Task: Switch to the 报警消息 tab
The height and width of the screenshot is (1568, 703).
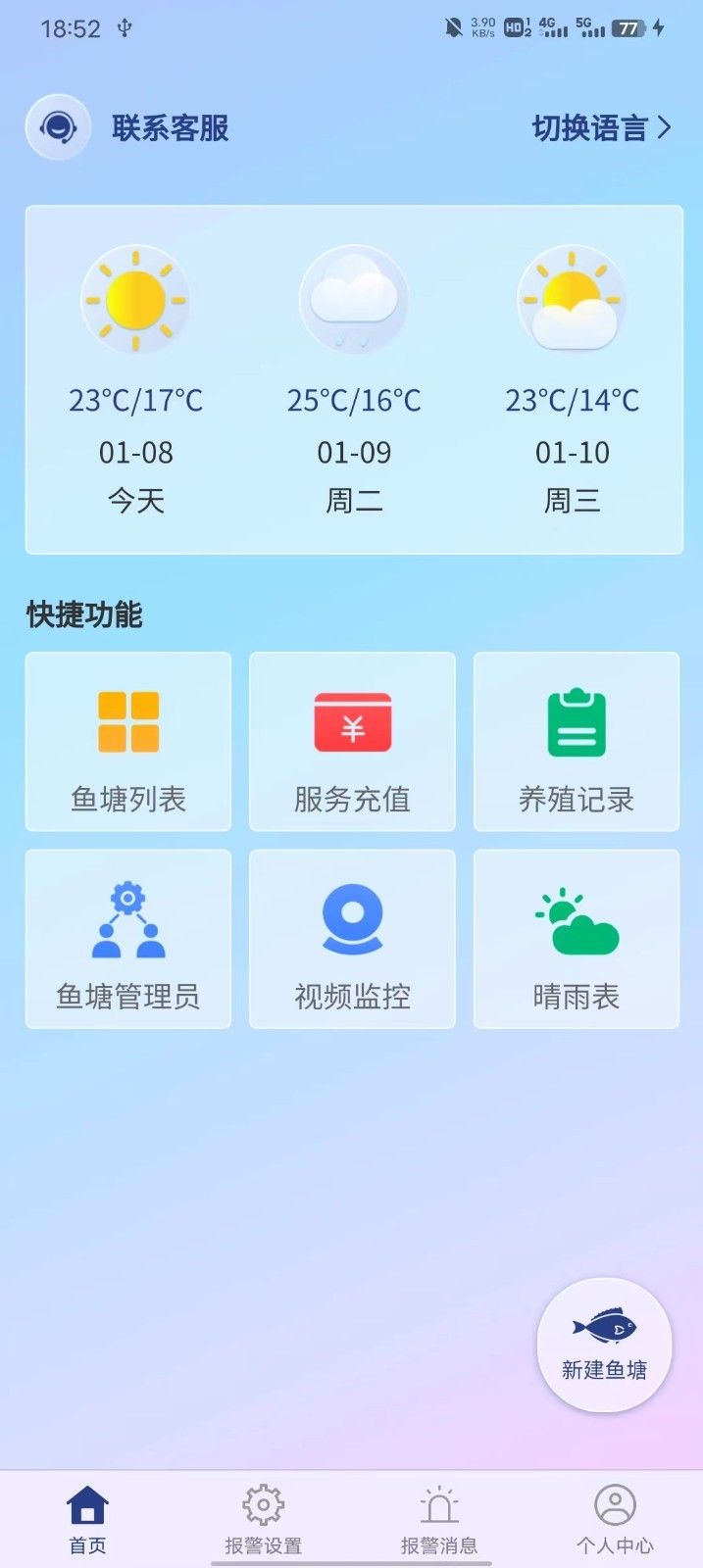Action: (439, 1519)
